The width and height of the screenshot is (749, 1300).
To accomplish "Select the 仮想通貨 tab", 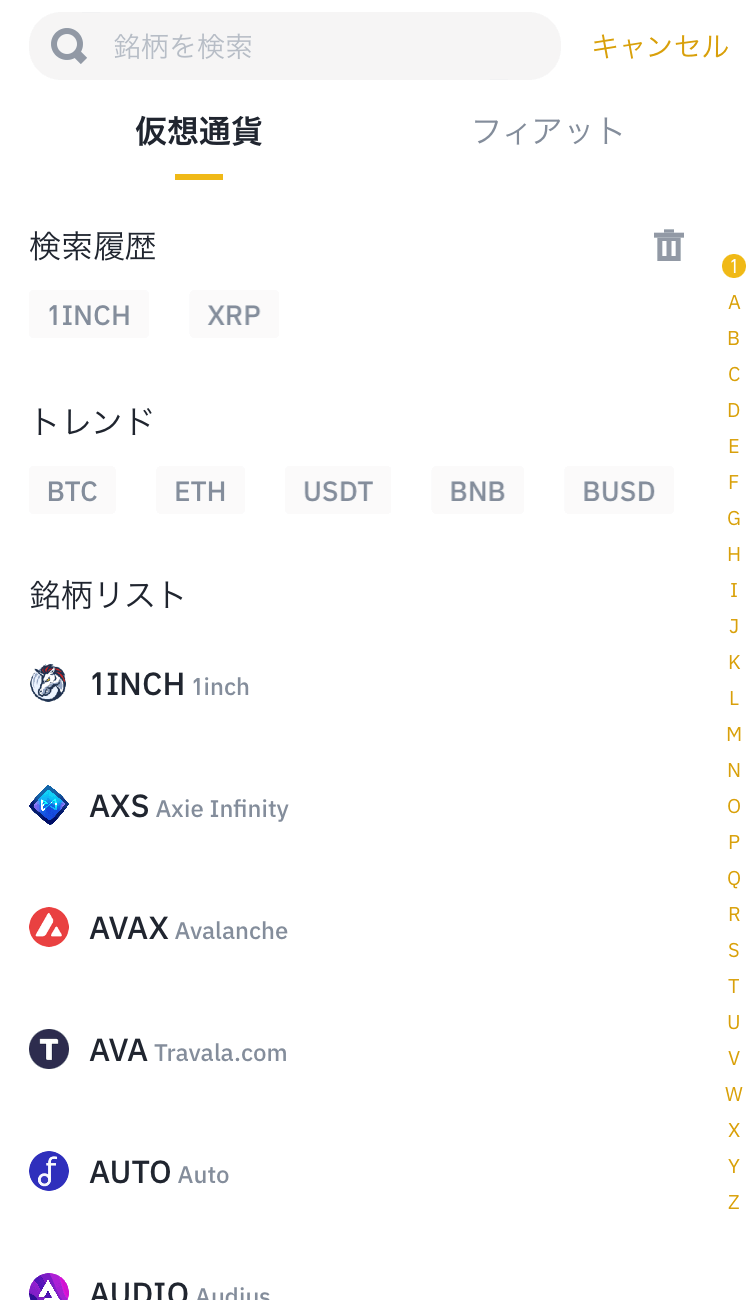I will click(x=197, y=130).
